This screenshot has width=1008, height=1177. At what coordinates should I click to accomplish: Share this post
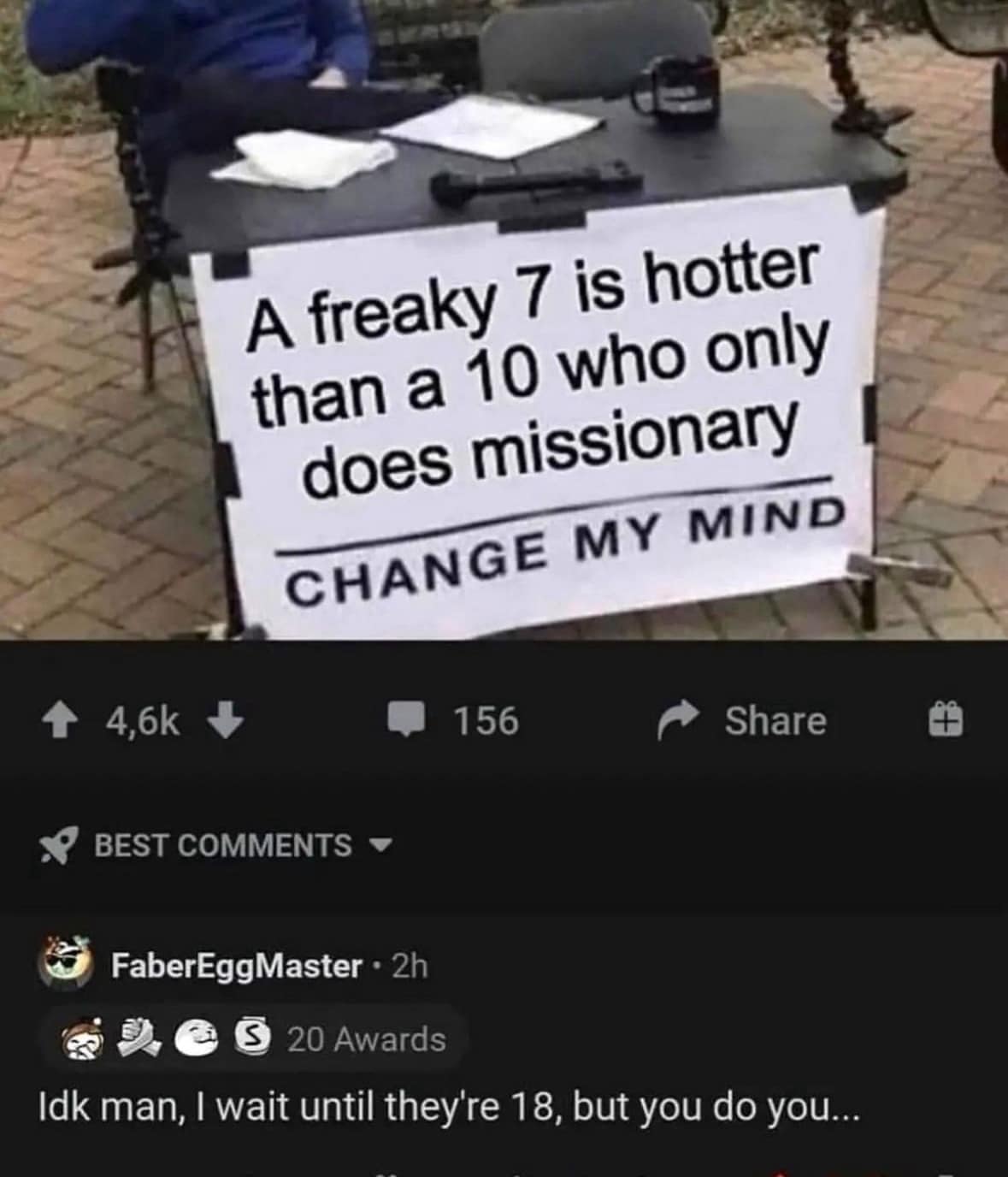point(742,720)
